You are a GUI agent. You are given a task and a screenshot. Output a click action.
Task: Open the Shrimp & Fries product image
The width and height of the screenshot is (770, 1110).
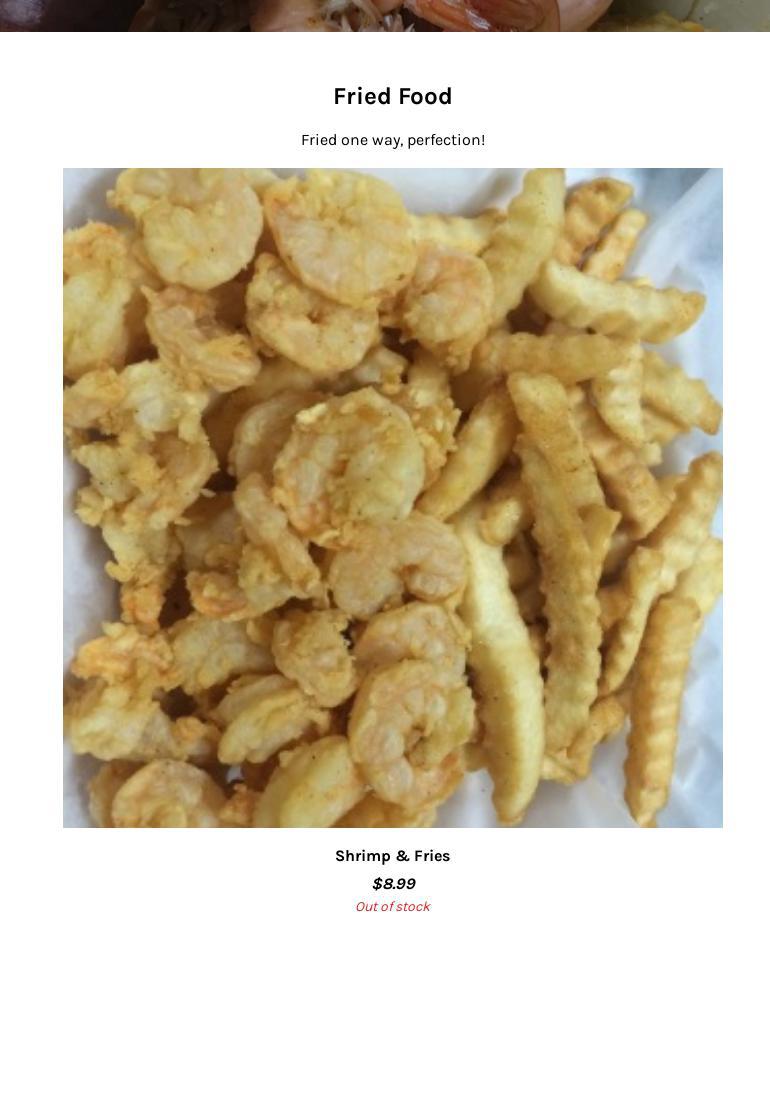coord(392,497)
